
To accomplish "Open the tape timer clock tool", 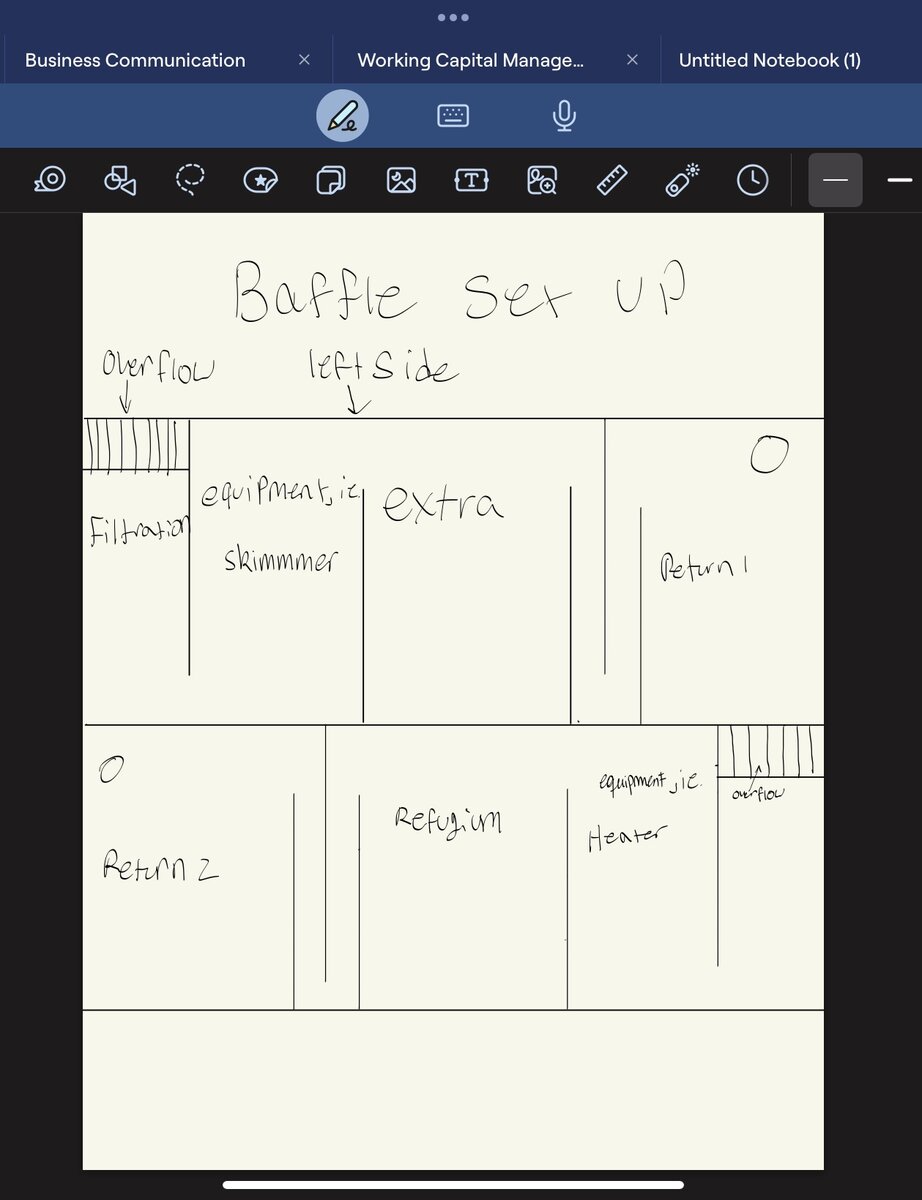I will pyautogui.click(x=752, y=180).
